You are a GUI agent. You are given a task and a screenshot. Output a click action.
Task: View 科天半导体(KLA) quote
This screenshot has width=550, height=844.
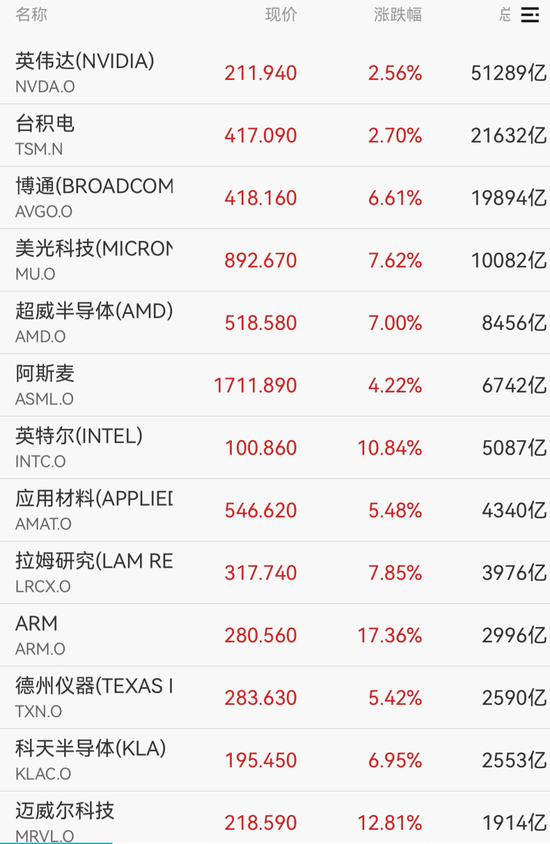[275, 759]
